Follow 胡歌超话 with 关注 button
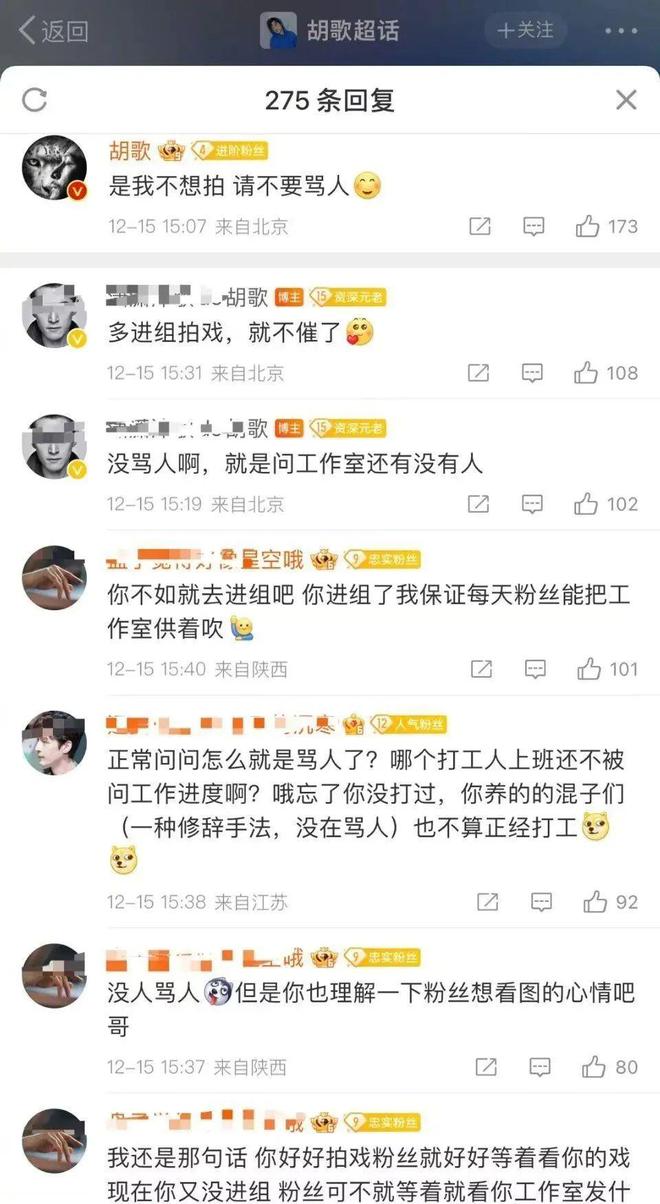Screen dimensions: 660x1204 tap(526, 30)
